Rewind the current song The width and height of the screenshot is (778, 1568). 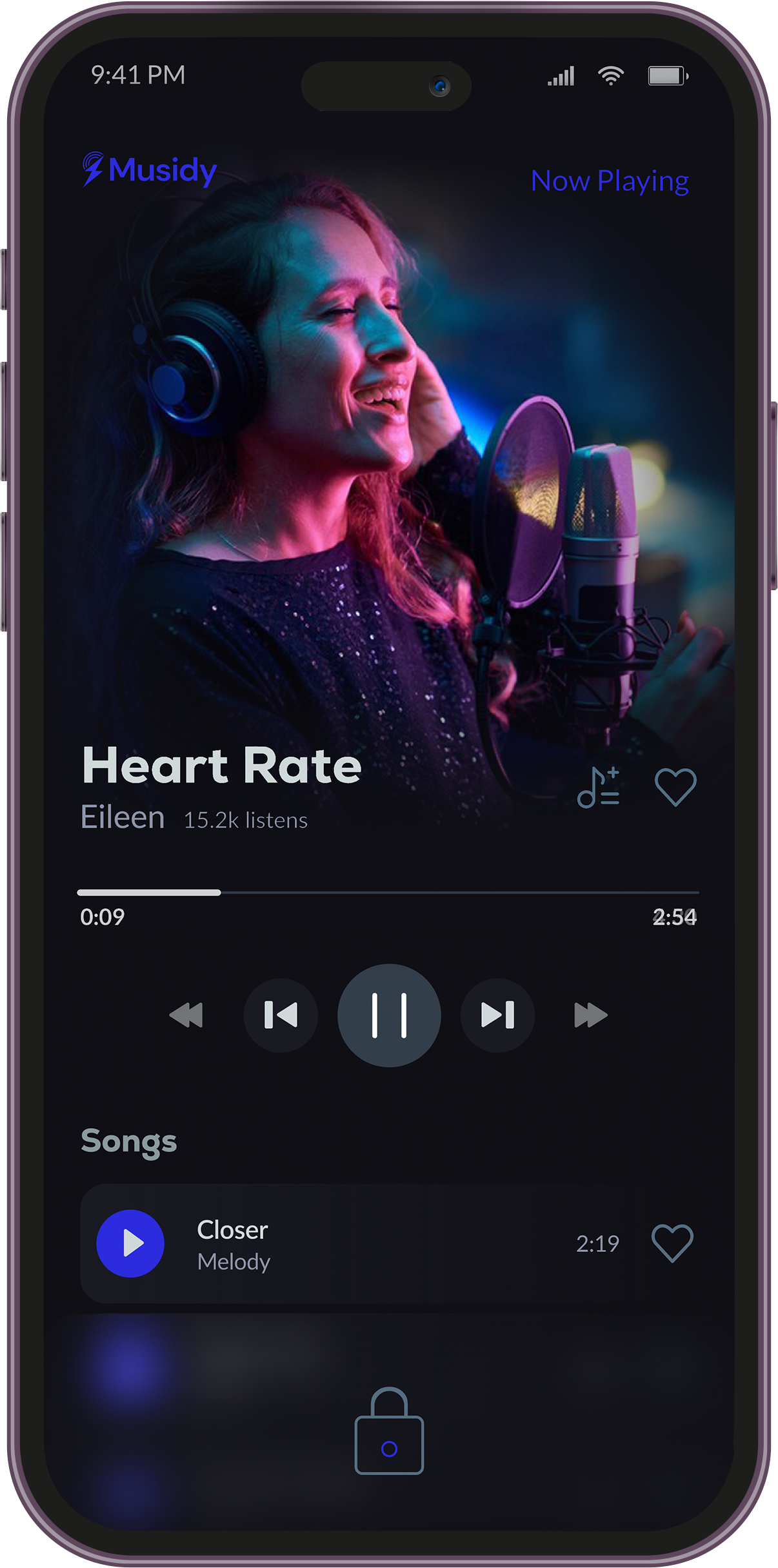point(186,1015)
